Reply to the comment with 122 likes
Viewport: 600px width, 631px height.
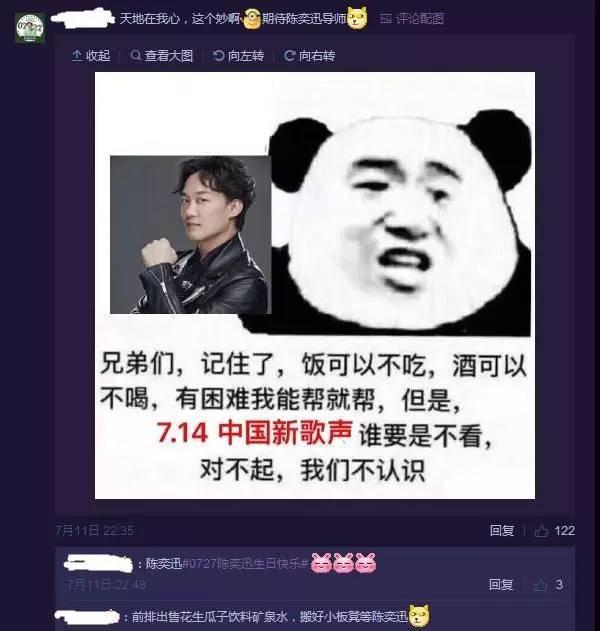pyautogui.click(x=502, y=531)
